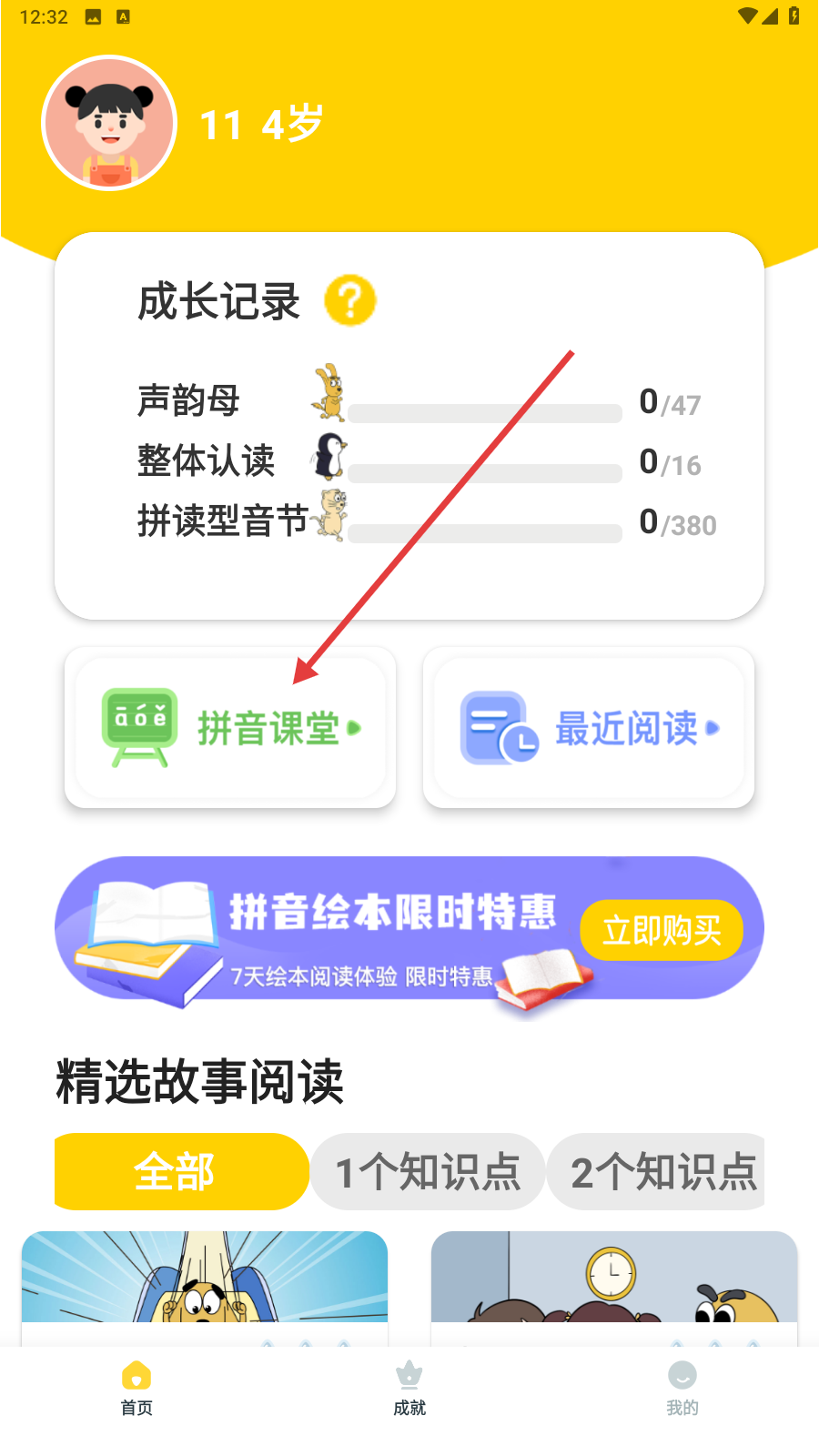This screenshot has width=819, height=1456.
Task: Filter stories by 1个知识点
Action: 428,1171
